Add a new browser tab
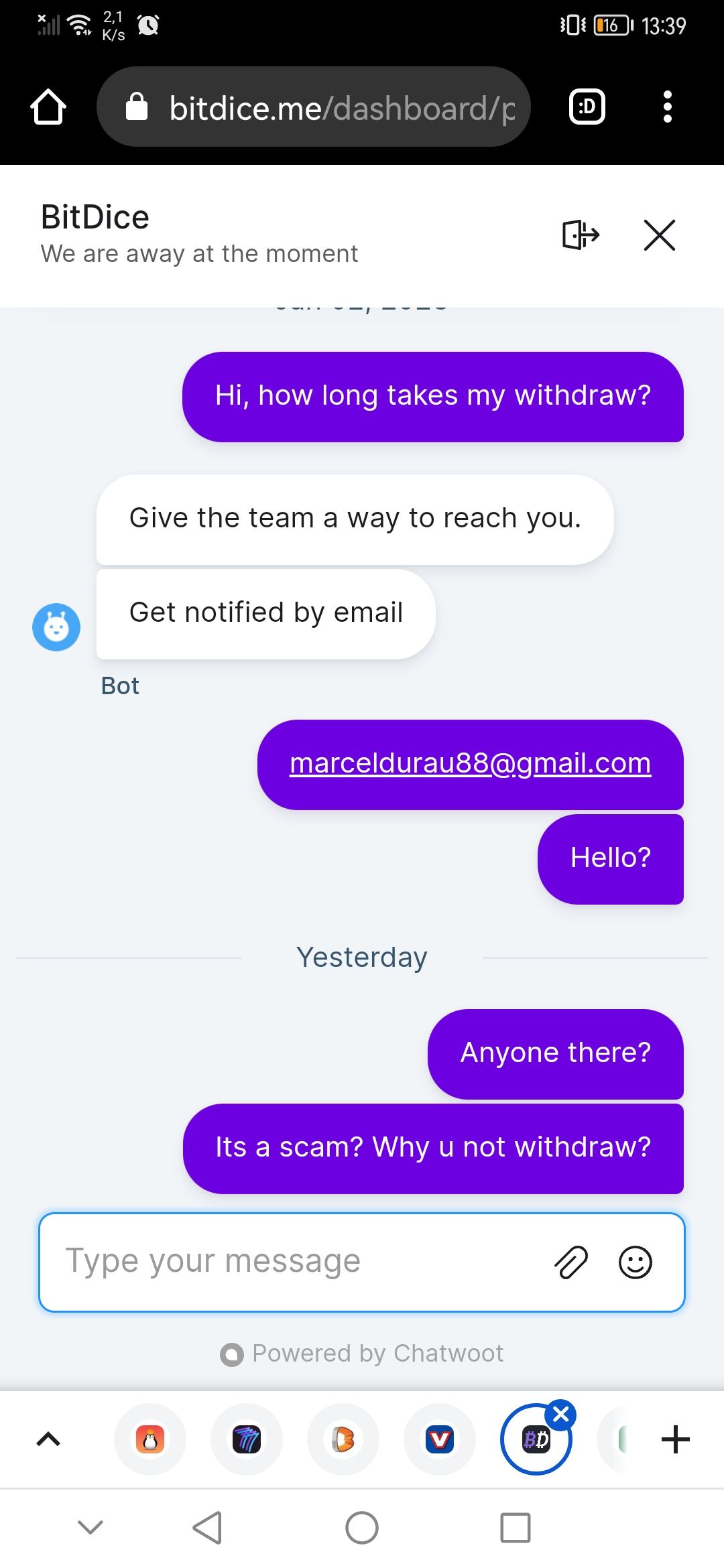Screen dimensions: 724x1568 pyautogui.click(x=675, y=1439)
